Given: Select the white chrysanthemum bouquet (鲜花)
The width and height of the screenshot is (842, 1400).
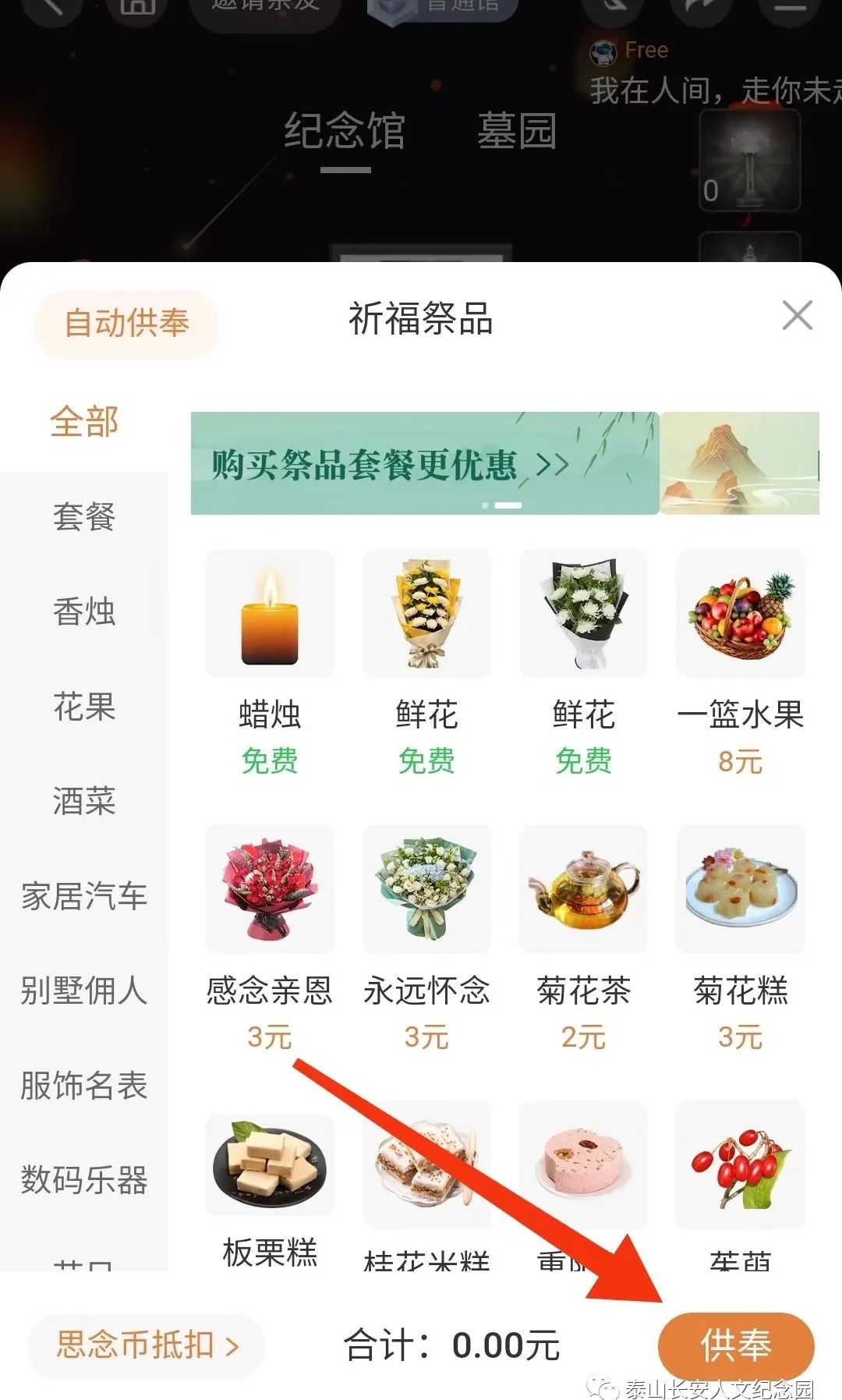Looking at the screenshot, I should click(x=584, y=613).
